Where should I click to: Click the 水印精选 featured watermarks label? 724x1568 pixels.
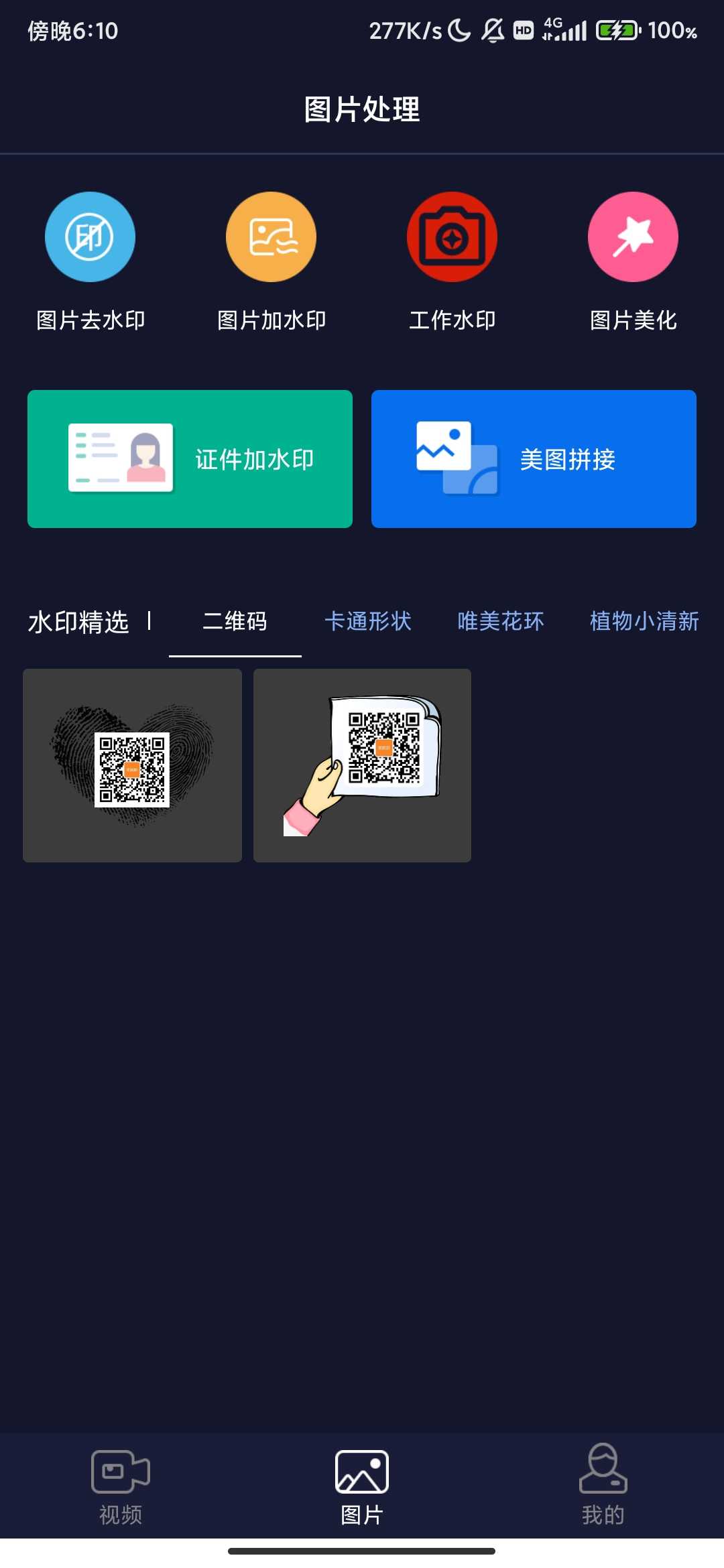(x=79, y=621)
